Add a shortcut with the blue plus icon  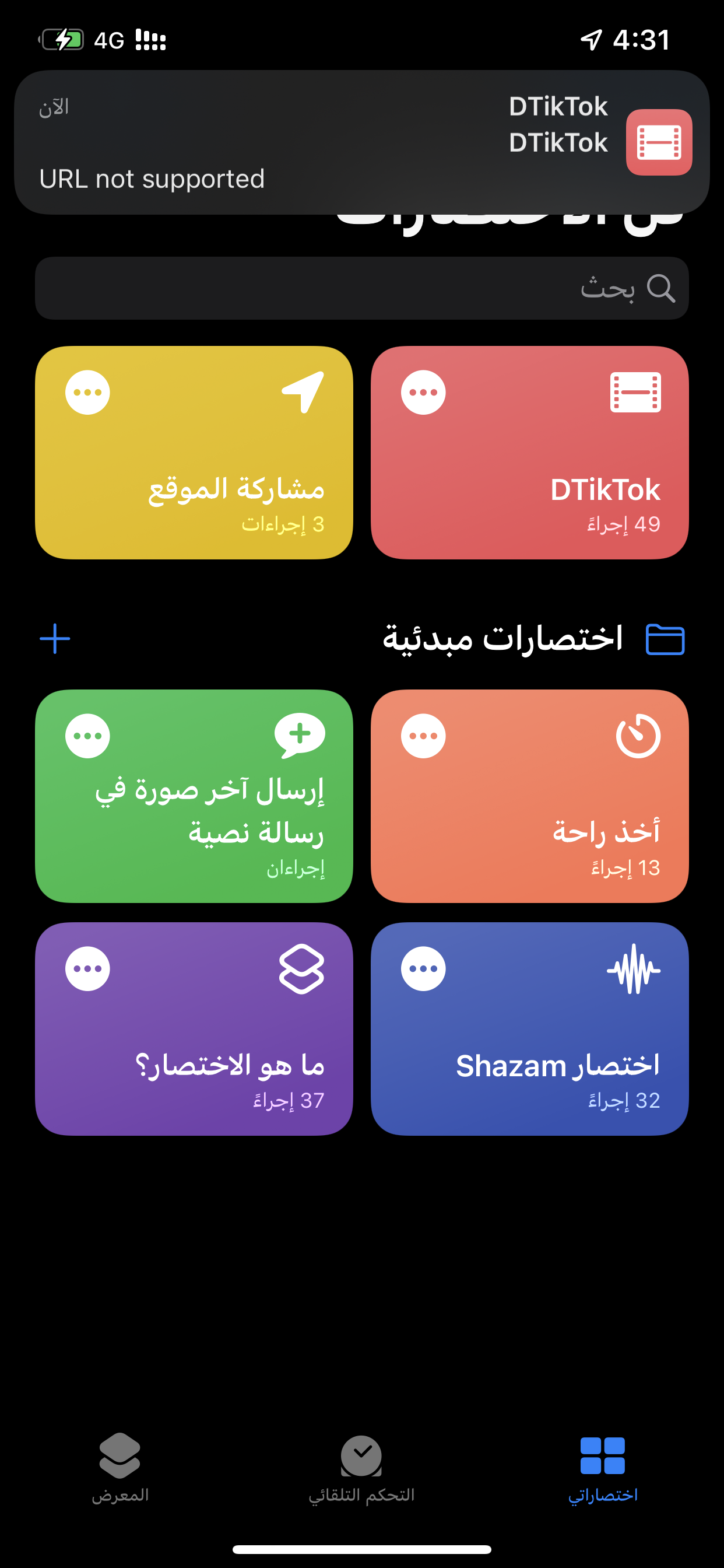coord(55,639)
